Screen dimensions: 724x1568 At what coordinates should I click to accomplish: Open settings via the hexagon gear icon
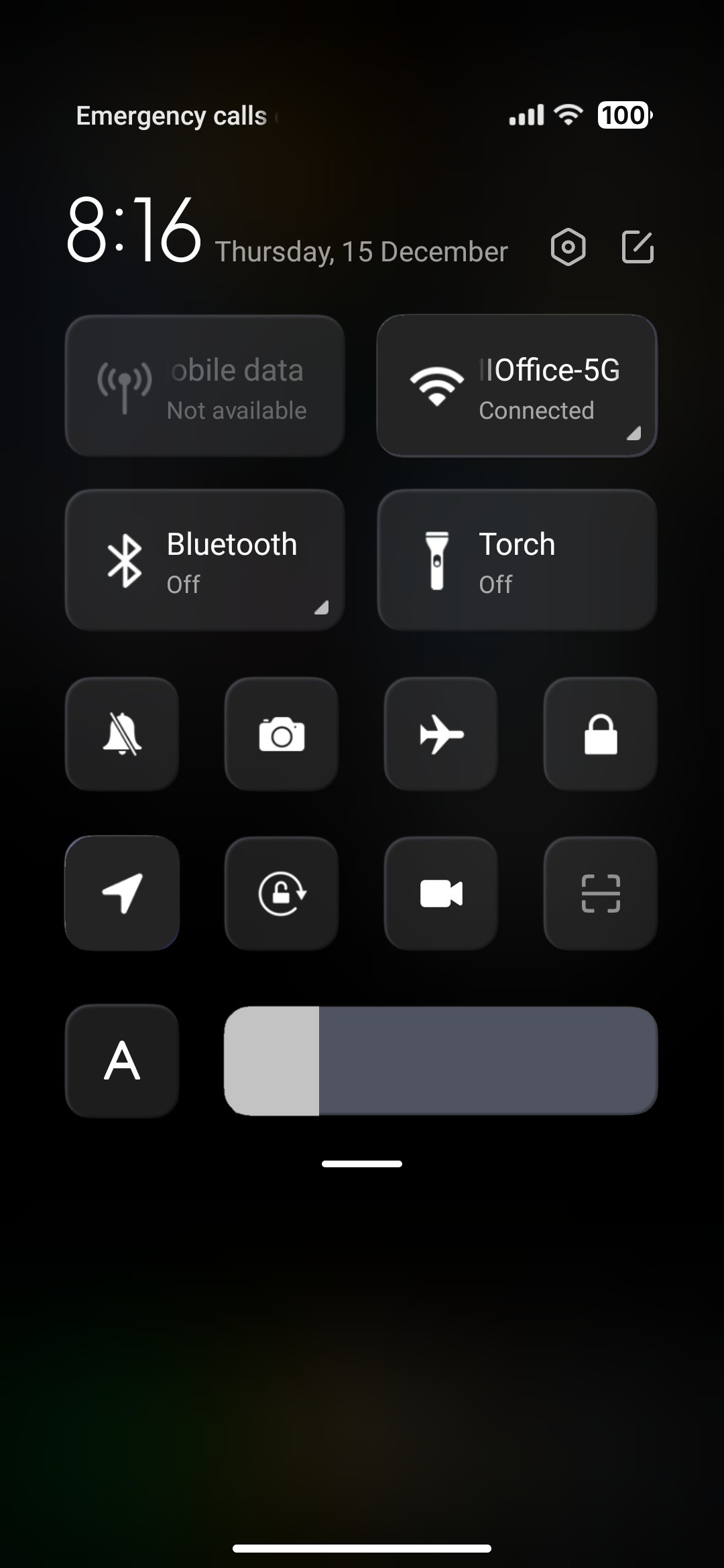(568, 247)
